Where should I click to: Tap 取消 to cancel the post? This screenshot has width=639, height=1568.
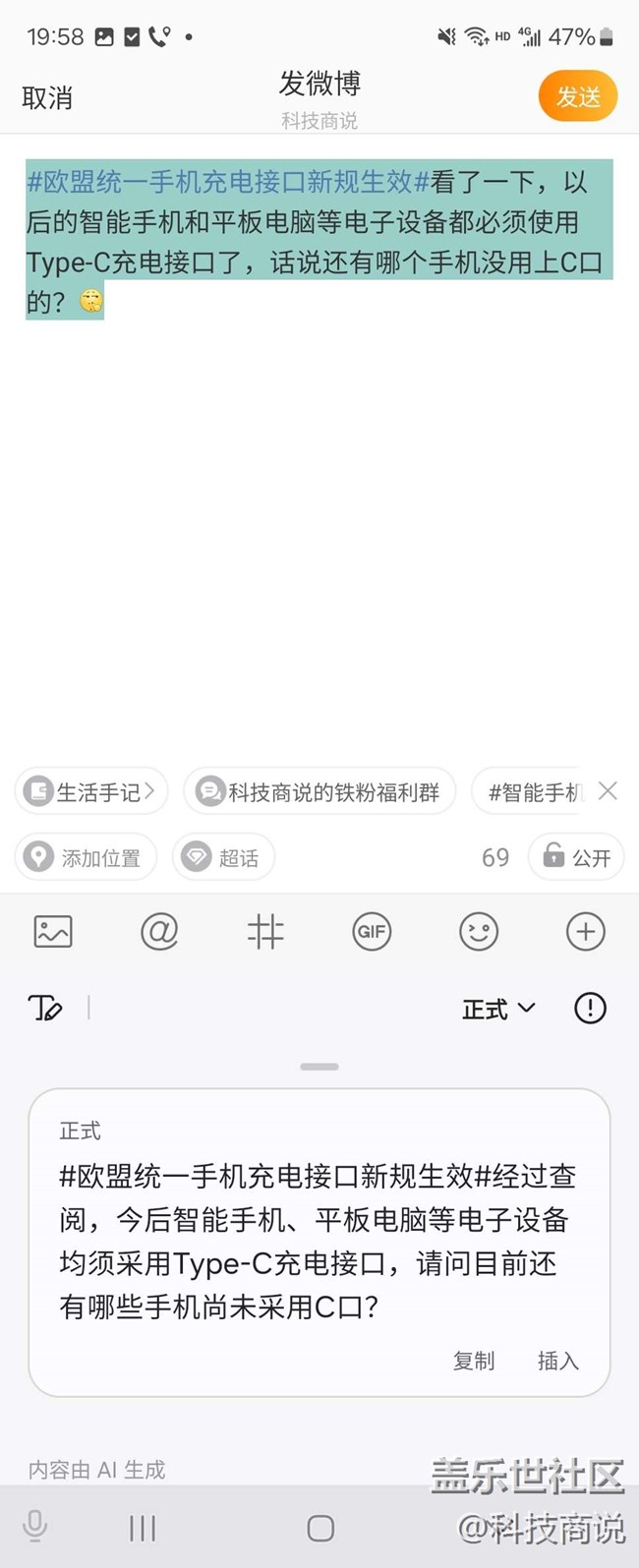pos(47,98)
